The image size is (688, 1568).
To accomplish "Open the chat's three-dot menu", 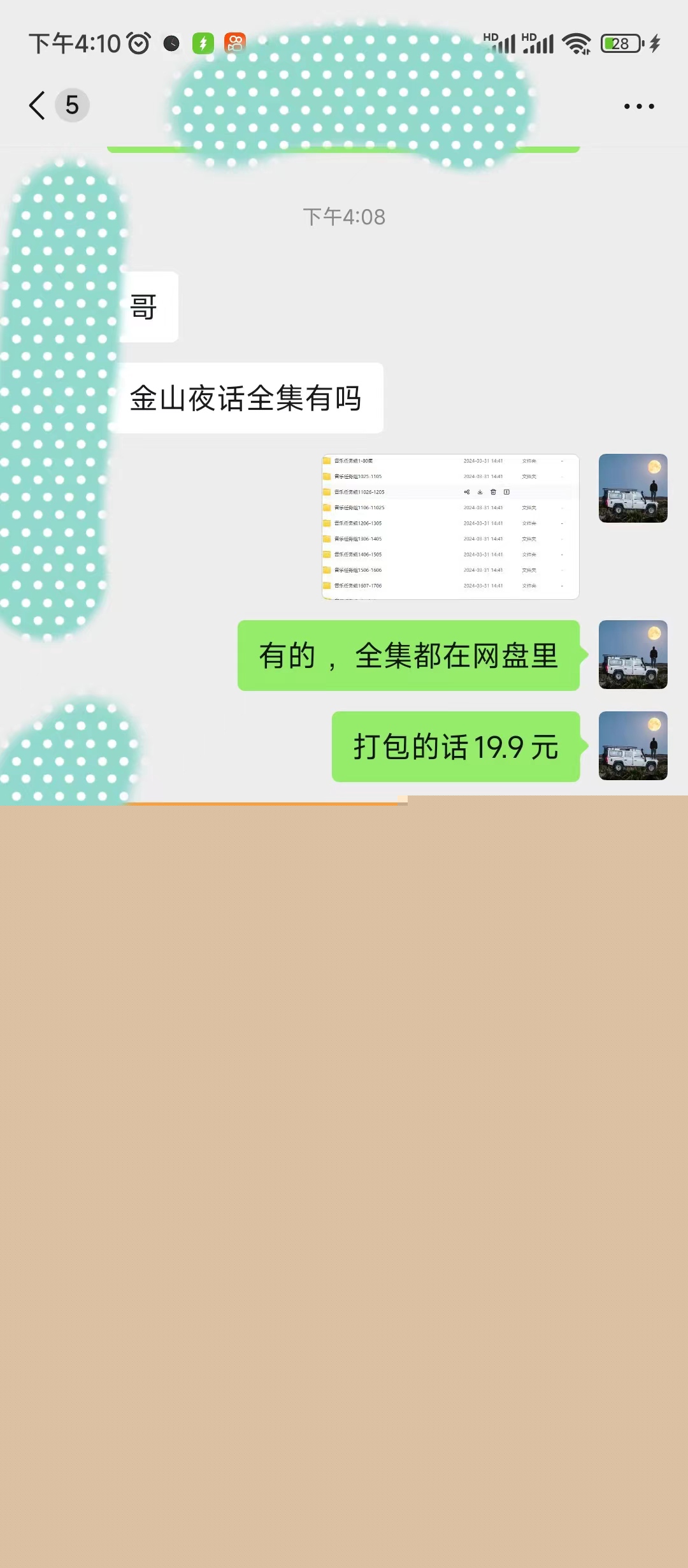I will tap(638, 106).
